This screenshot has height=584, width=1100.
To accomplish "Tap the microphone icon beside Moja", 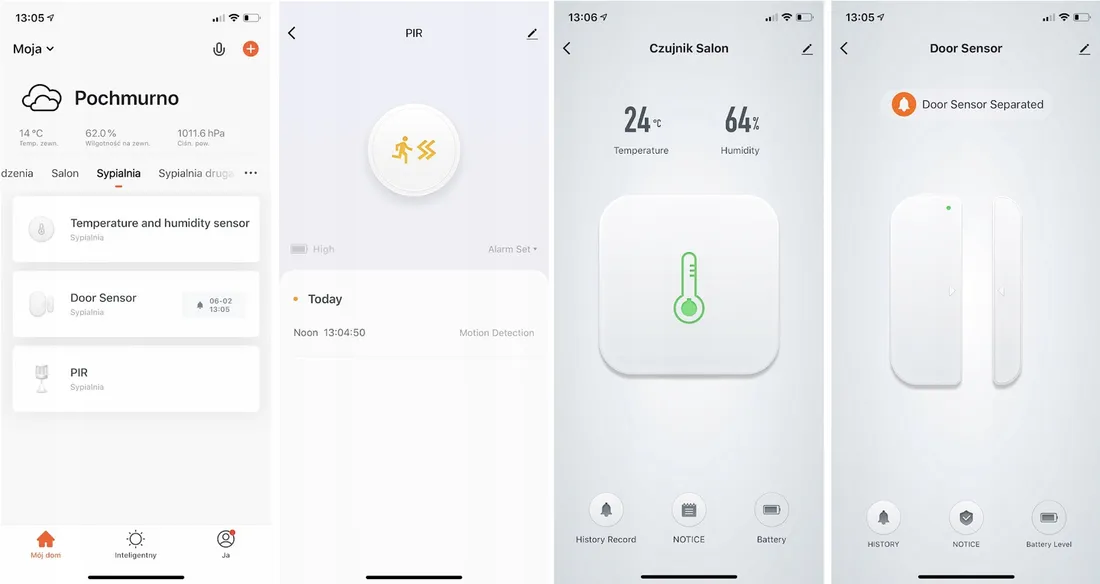I will pos(219,49).
